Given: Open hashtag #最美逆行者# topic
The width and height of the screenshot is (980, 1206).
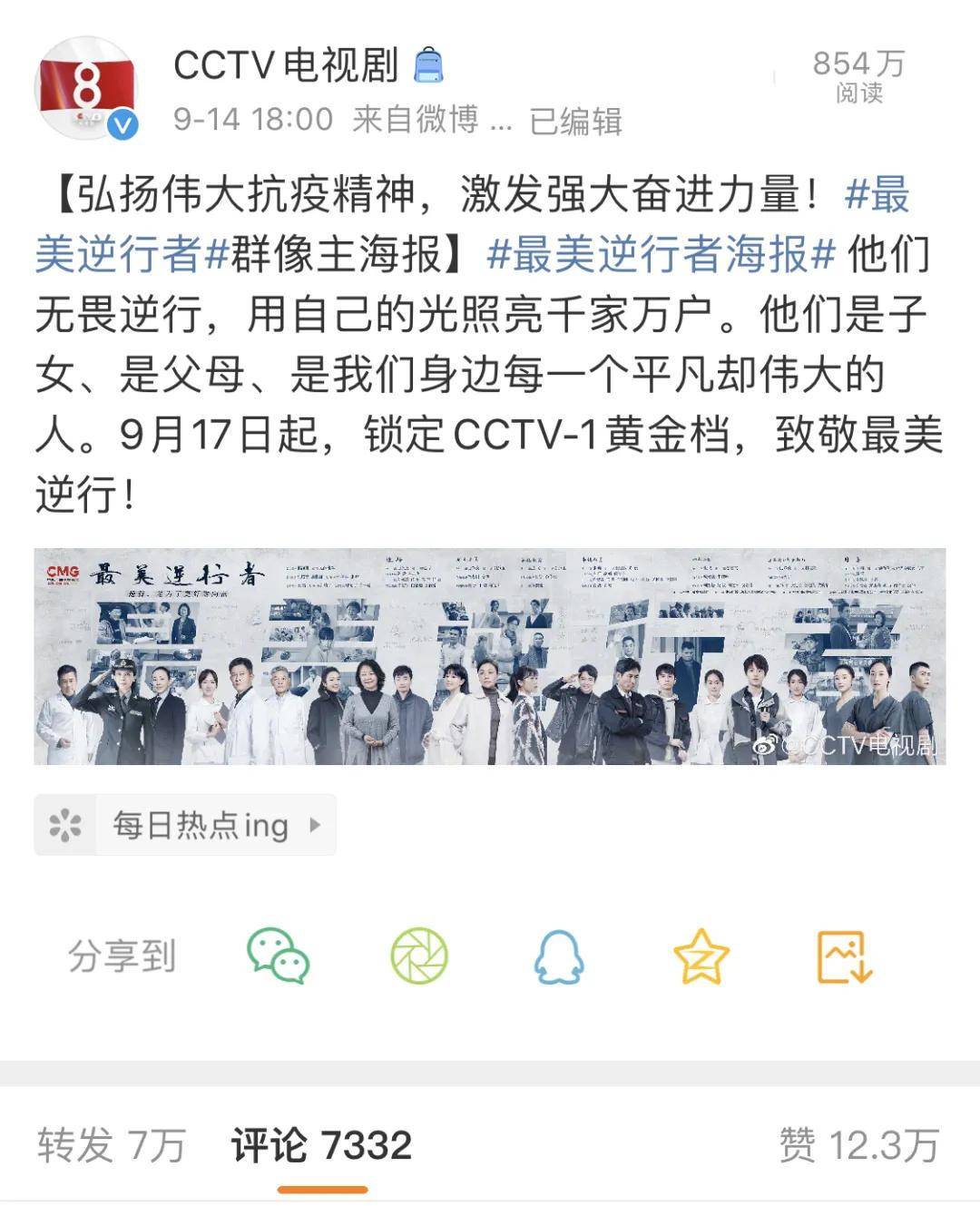Looking at the screenshot, I should pyautogui.click(x=118, y=255).
